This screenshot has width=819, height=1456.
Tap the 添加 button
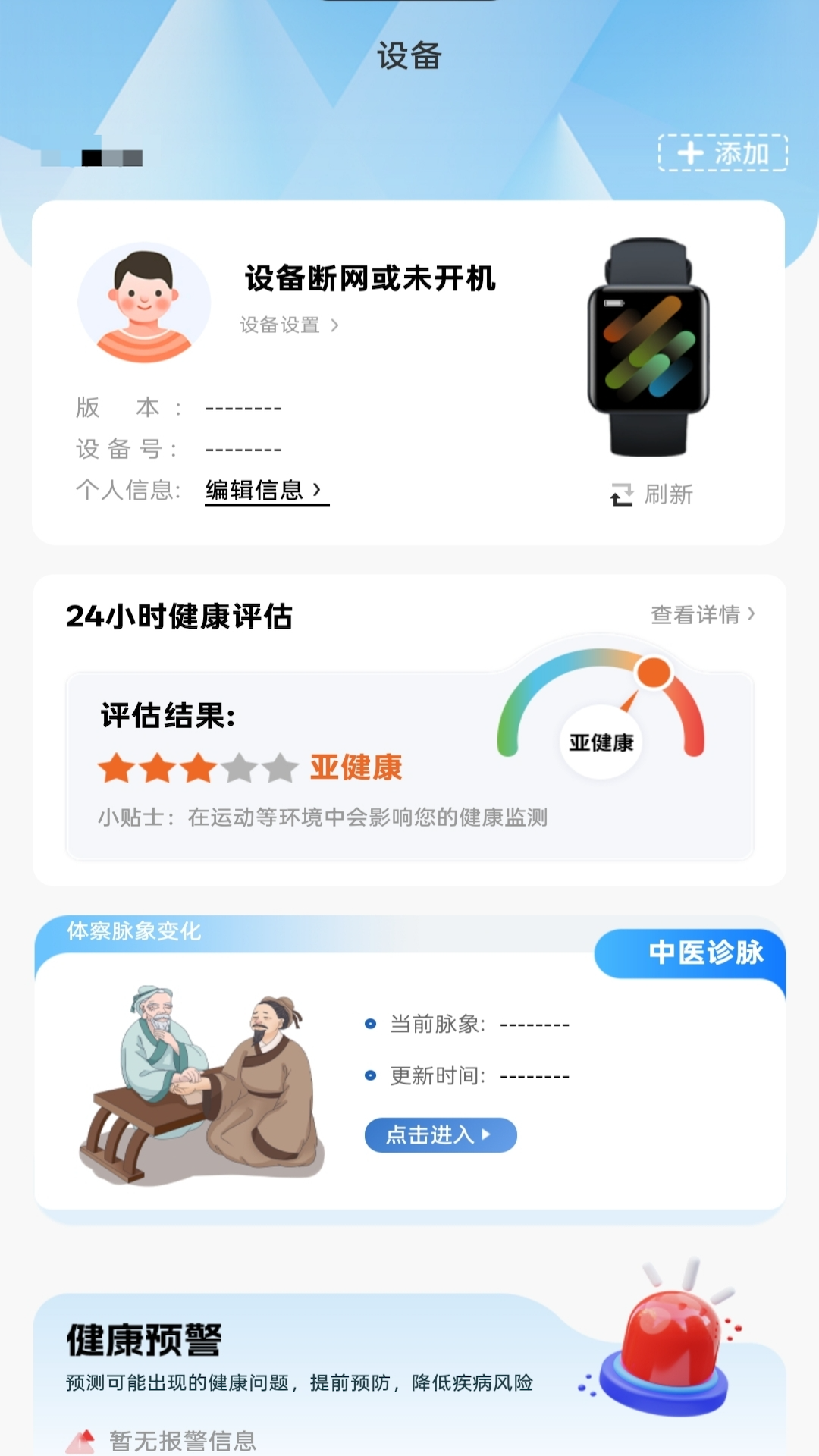tap(720, 154)
